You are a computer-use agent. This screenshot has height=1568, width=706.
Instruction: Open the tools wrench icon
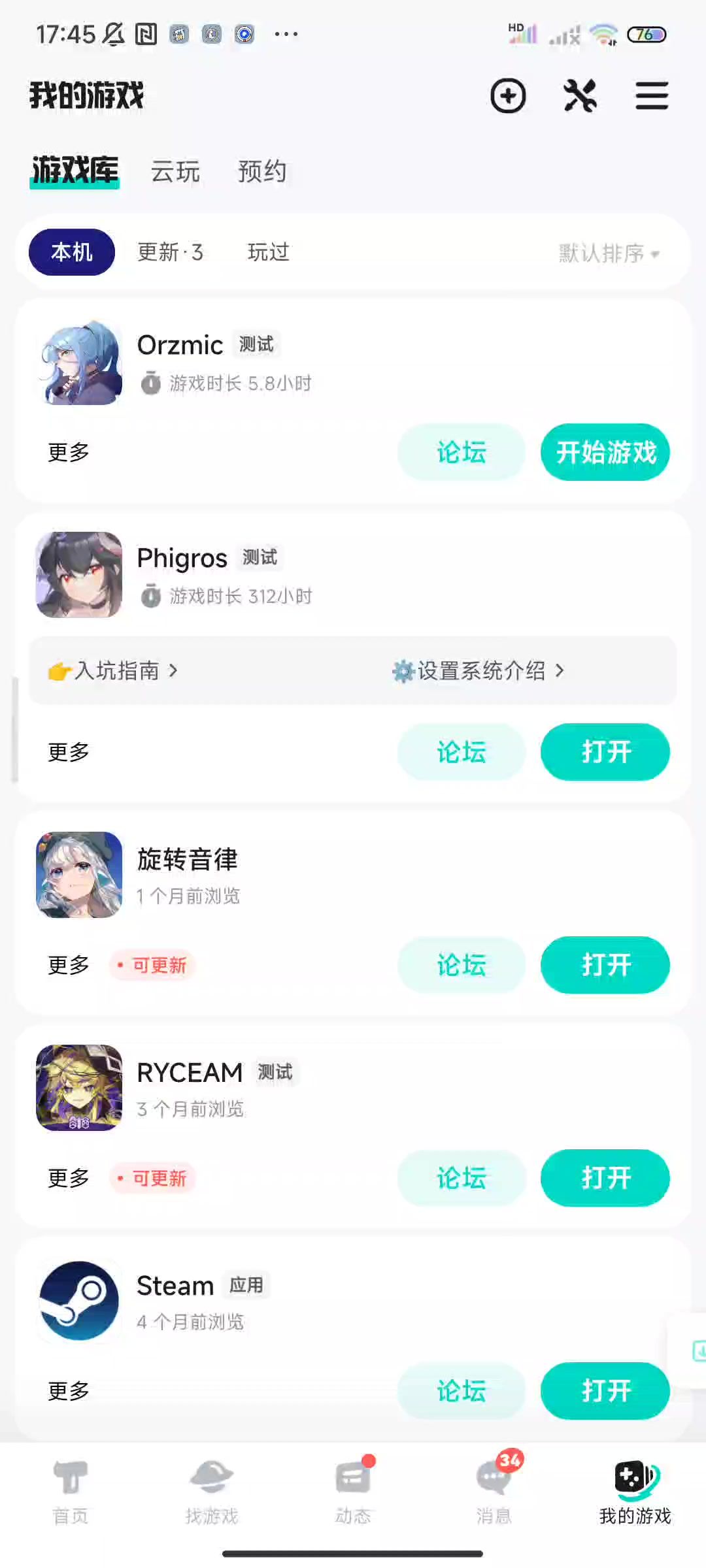[x=580, y=96]
